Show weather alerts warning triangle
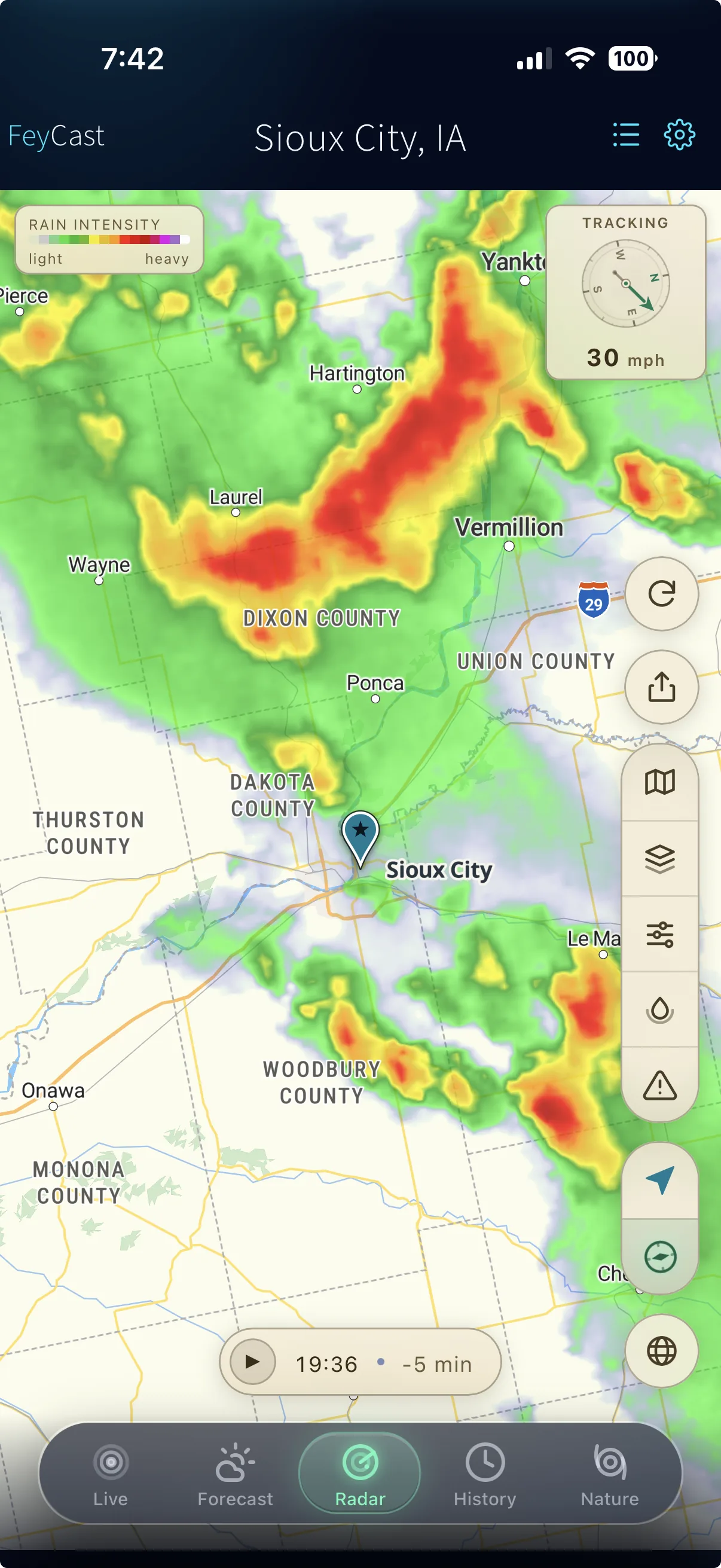Screen dimensions: 721x1568 pos(660,1085)
